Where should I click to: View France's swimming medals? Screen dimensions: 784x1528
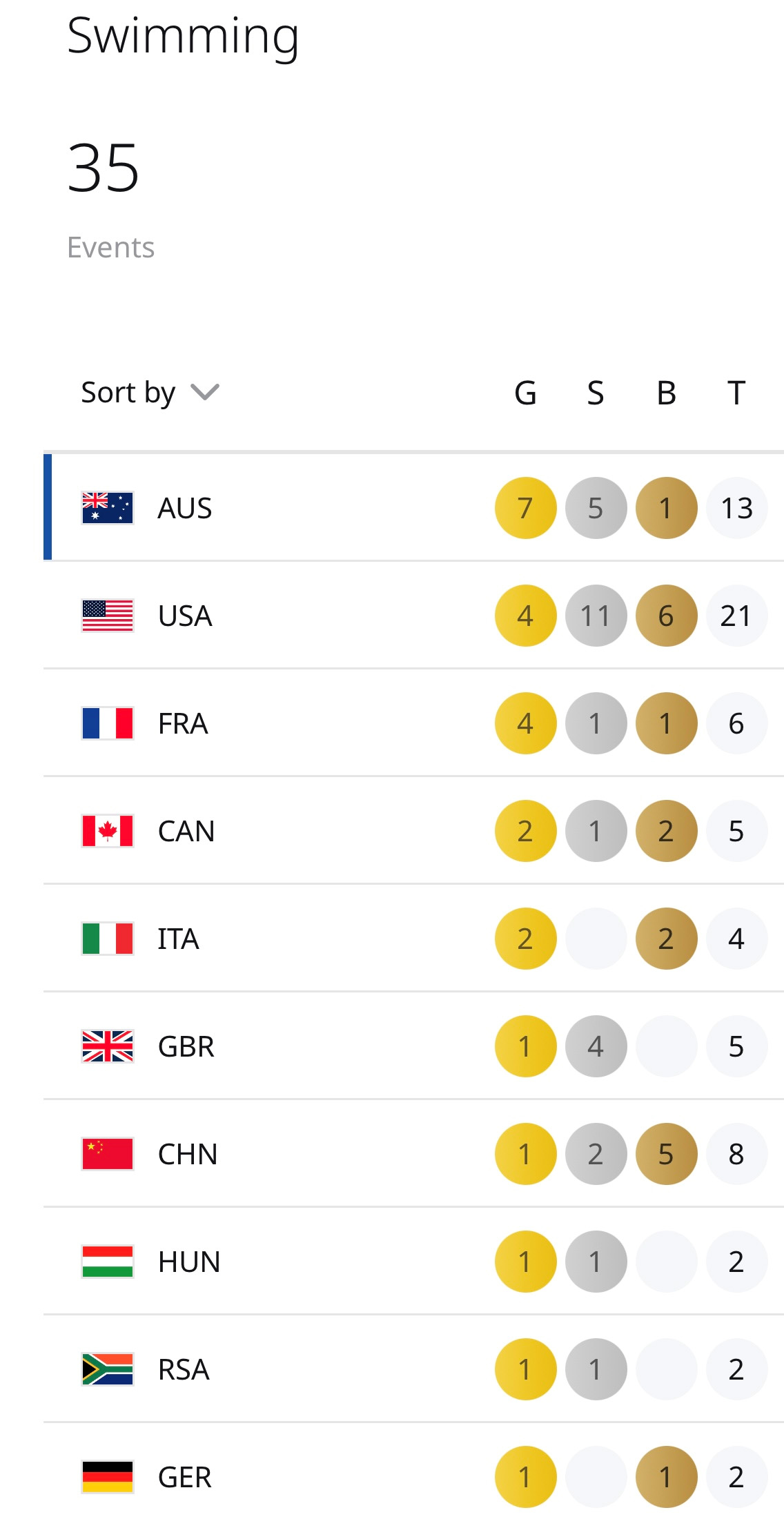[x=413, y=723]
